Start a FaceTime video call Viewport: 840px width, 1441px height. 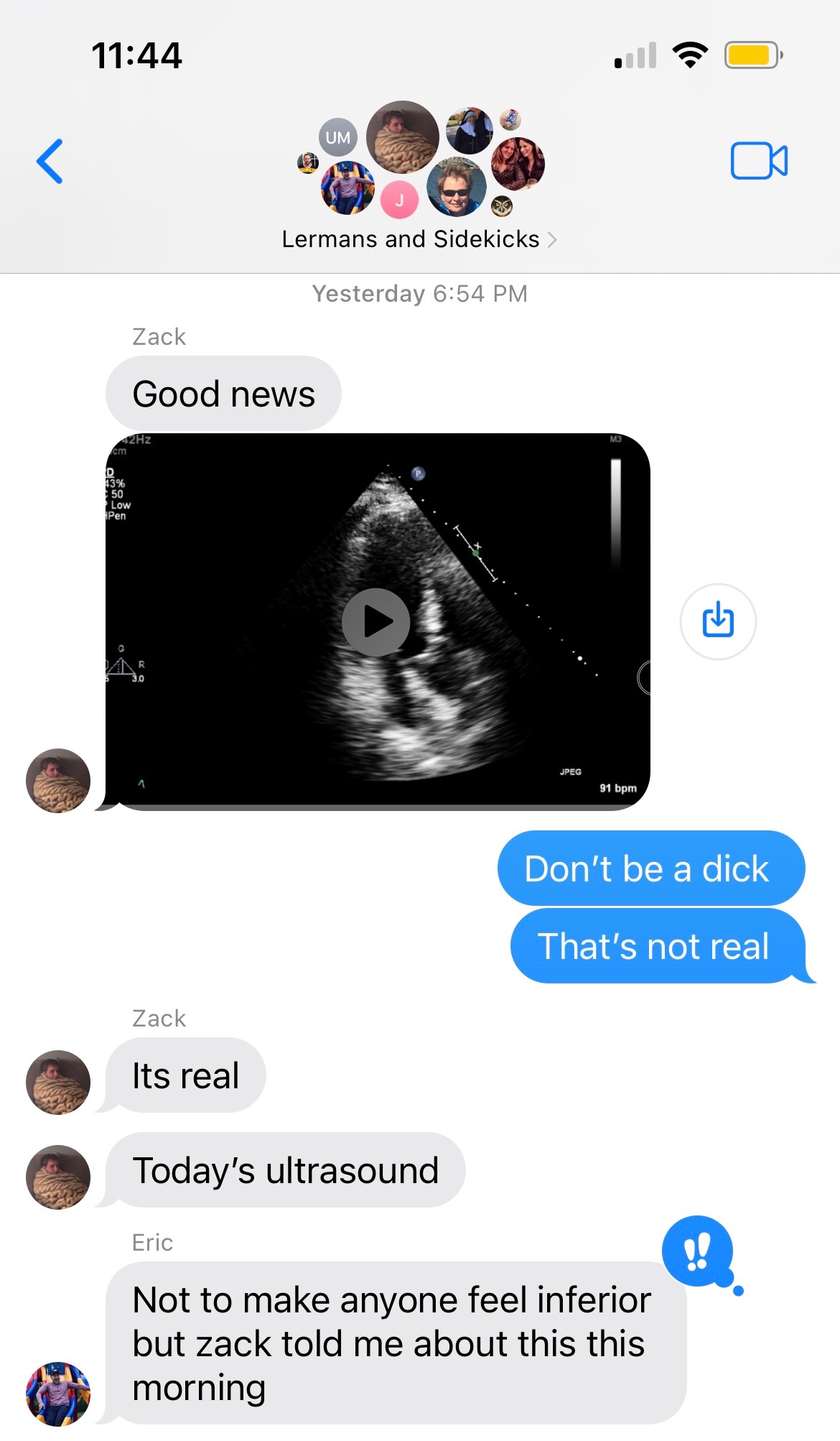tap(758, 160)
